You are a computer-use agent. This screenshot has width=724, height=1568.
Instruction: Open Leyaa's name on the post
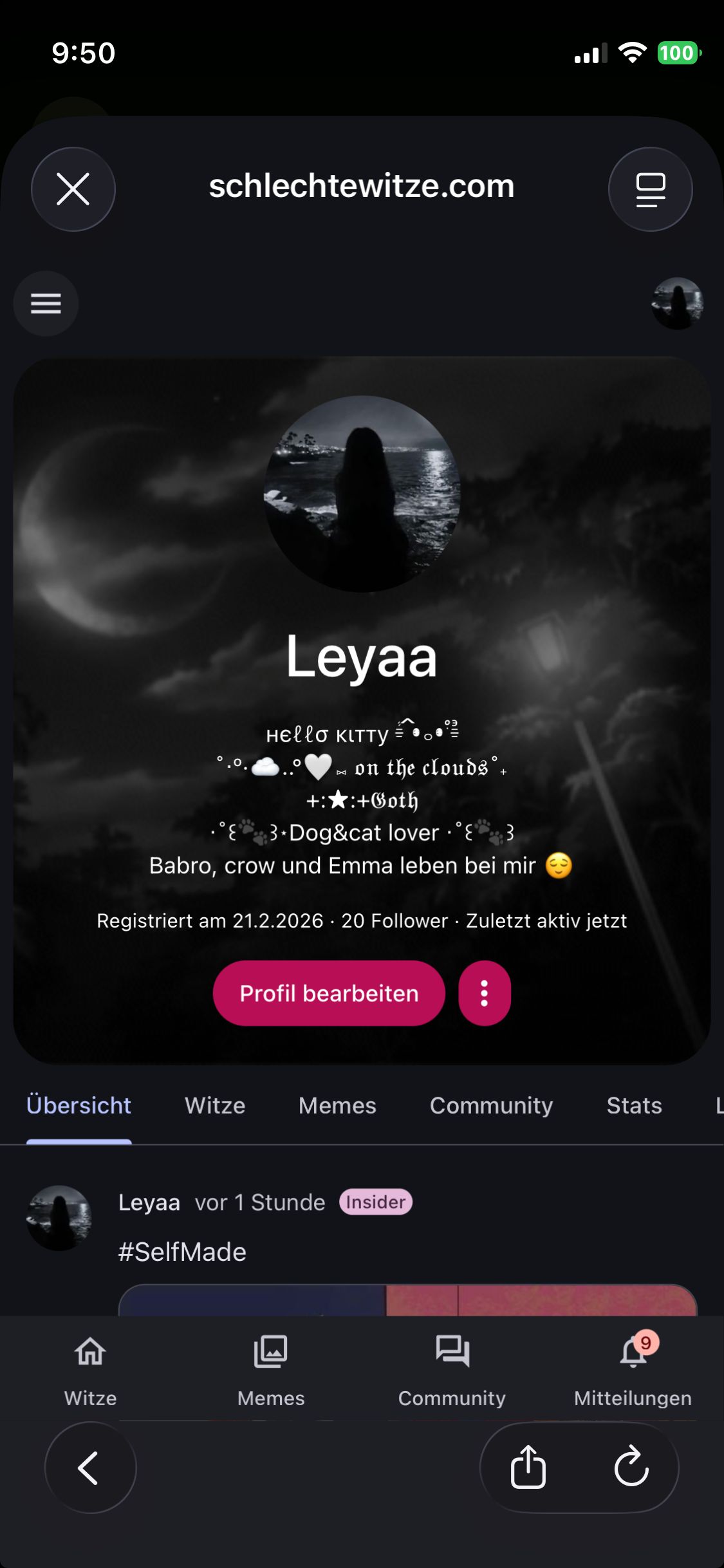click(x=149, y=1202)
